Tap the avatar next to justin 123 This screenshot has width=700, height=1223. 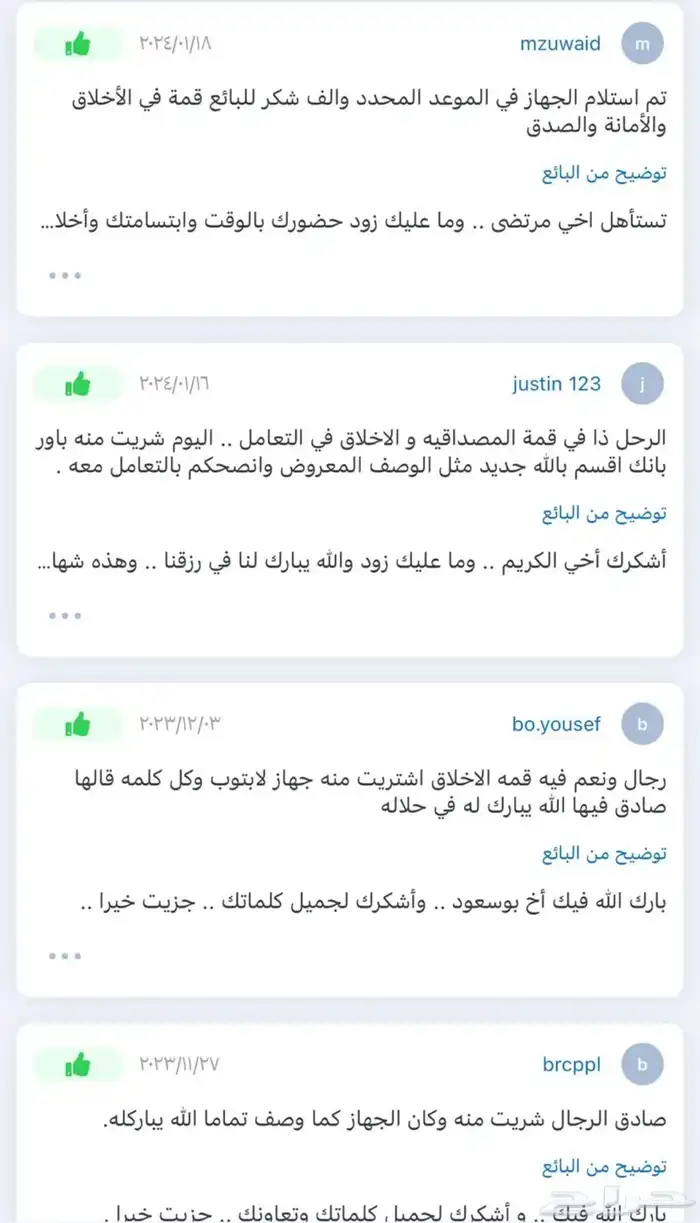coord(642,384)
